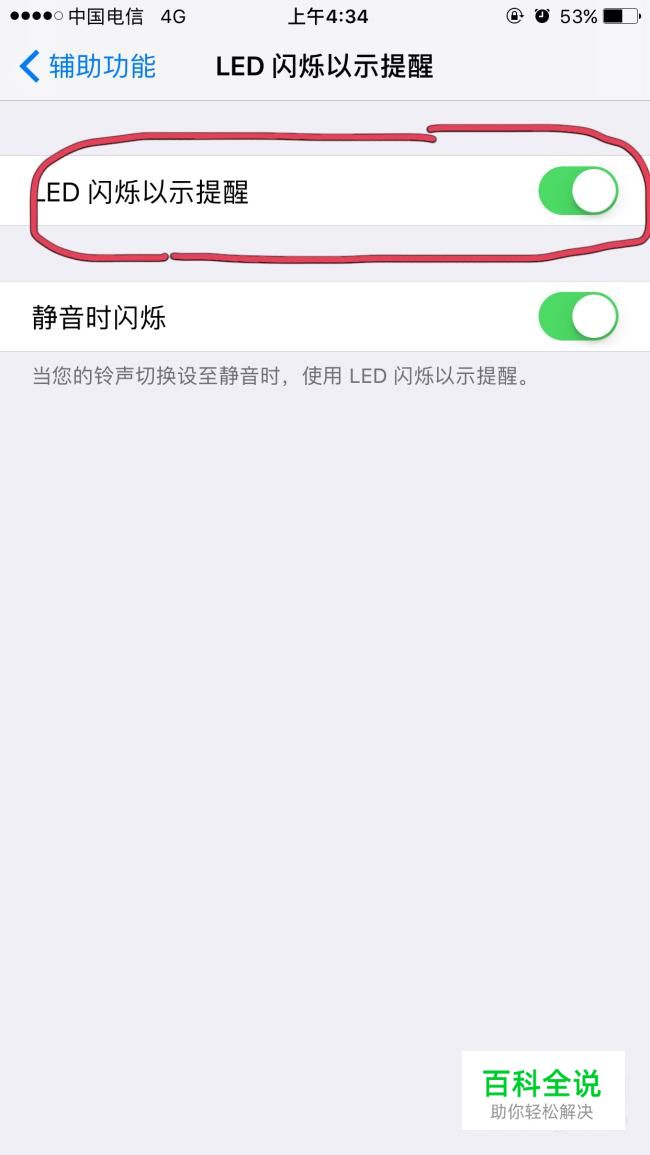This screenshot has height=1155, width=650.
Task: Turn off the LED 闪烁以示提醒 switch
Action: point(579,191)
